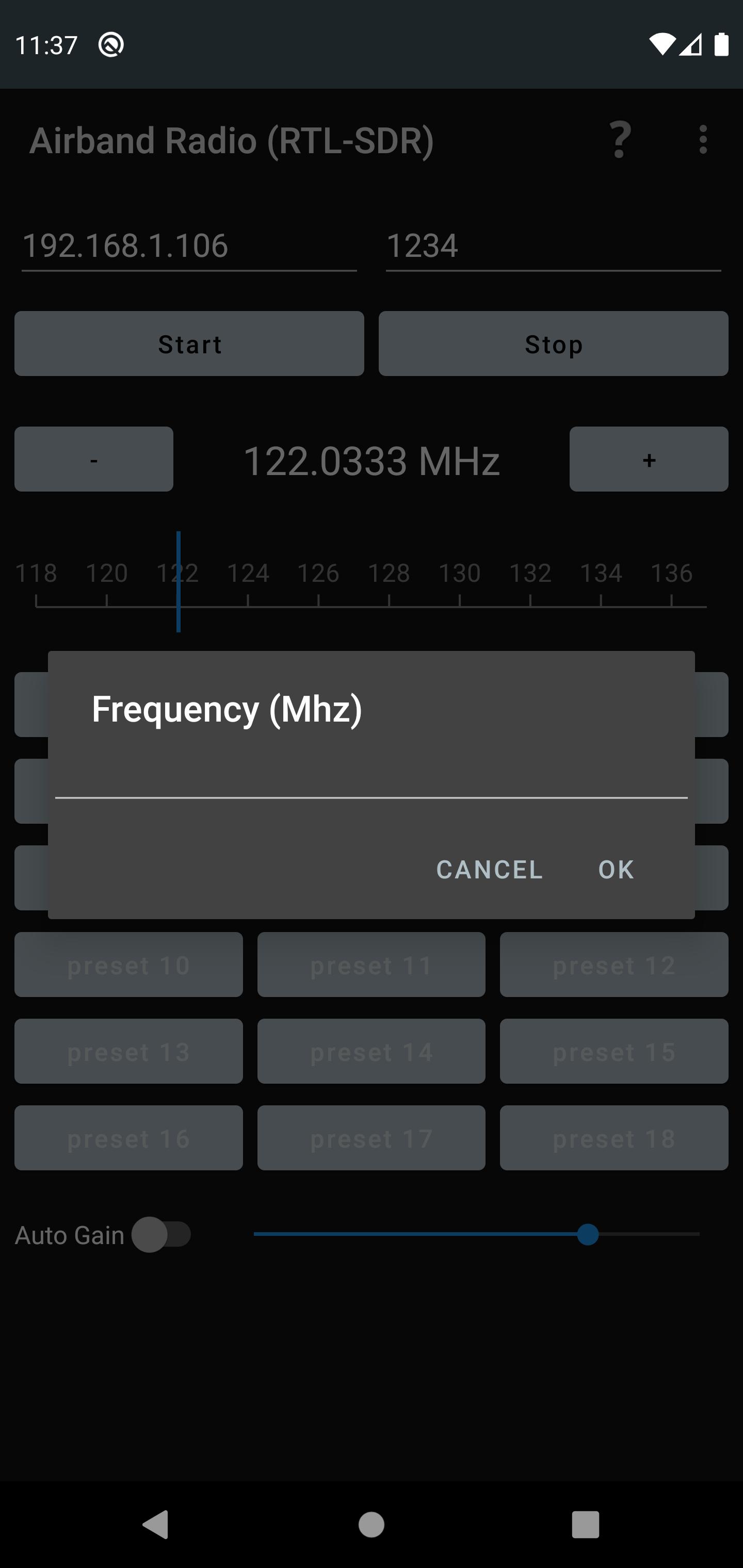The width and height of the screenshot is (743, 1568).
Task: Cancel the frequency dialog
Action: click(x=490, y=869)
